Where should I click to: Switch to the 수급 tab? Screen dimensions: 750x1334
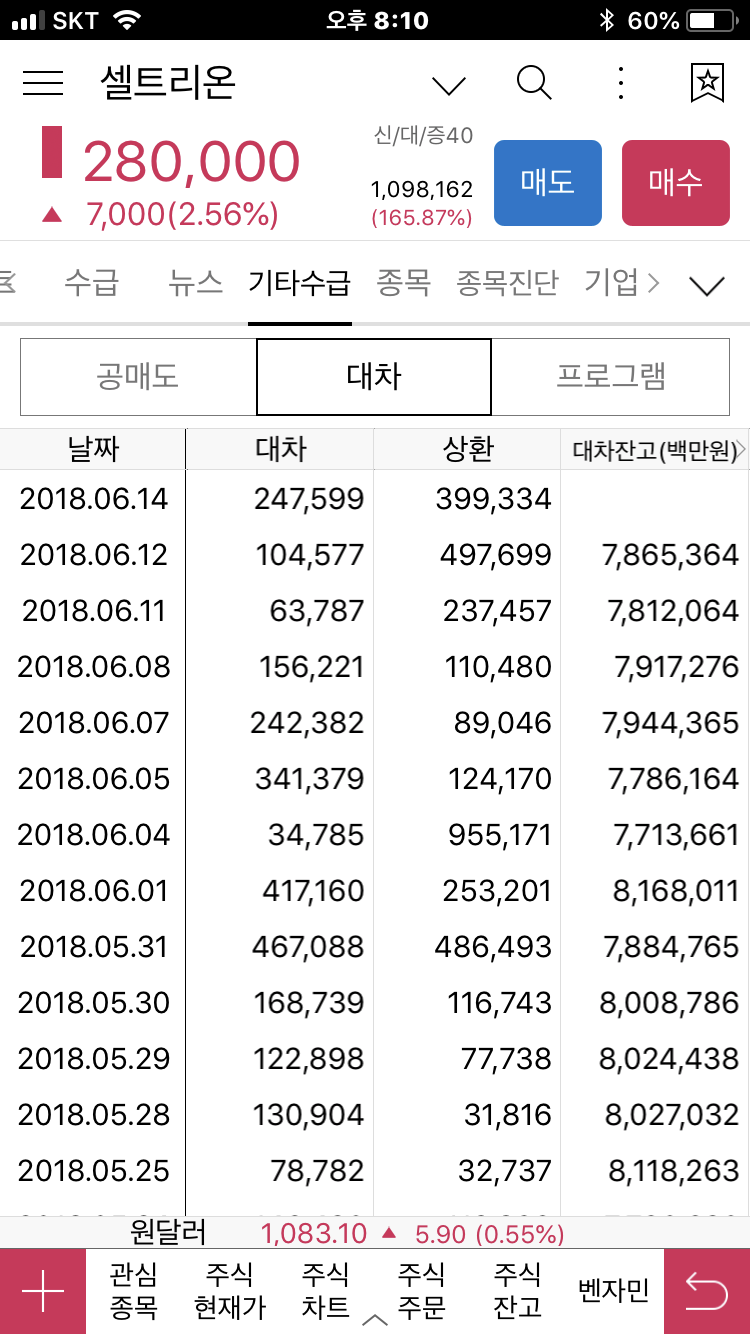(91, 284)
